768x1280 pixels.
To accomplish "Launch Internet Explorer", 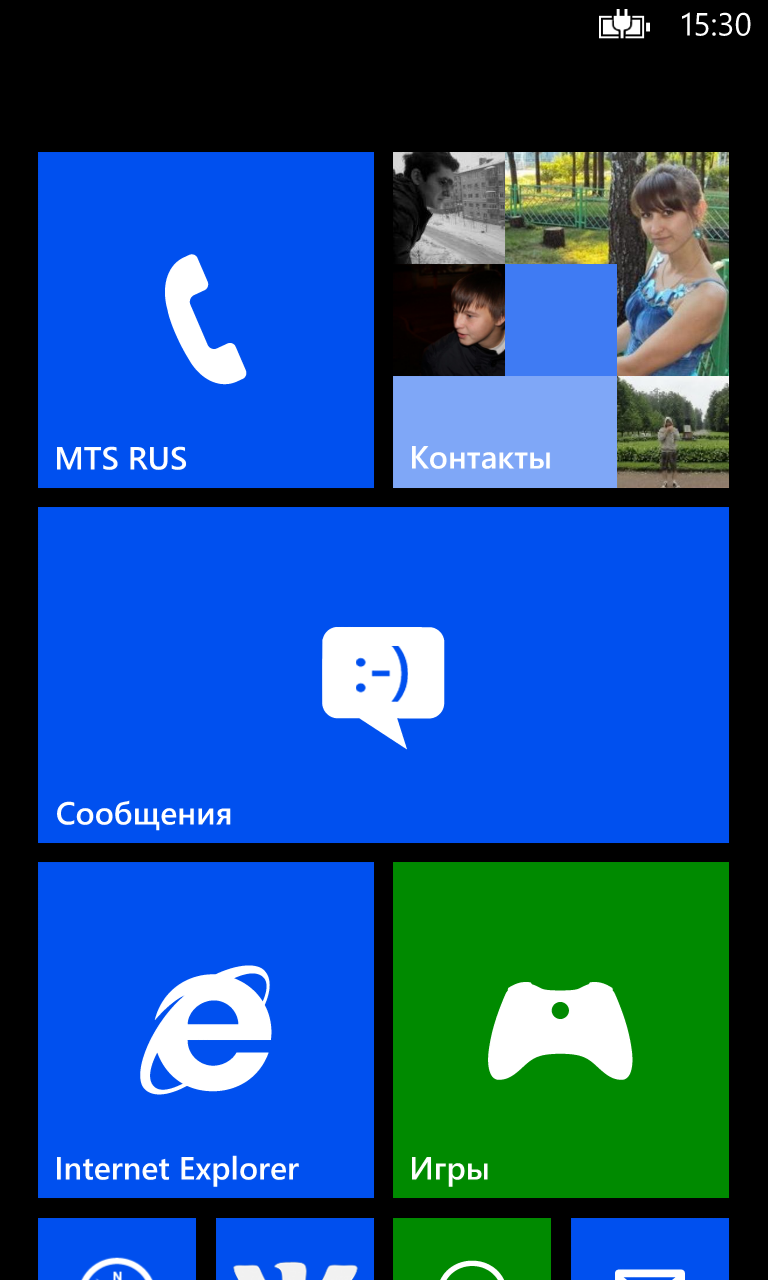I will (206, 1030).
